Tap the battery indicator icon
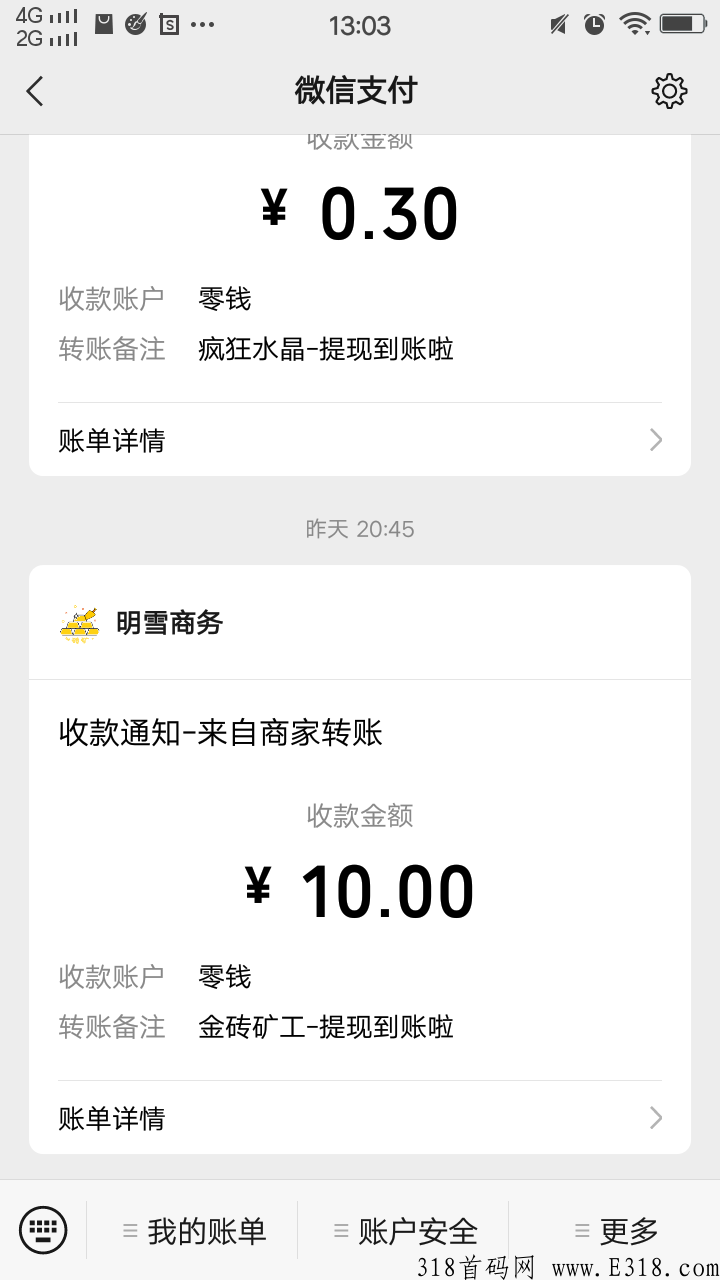This screenshot has width=720, height=1280. [683, 24]
